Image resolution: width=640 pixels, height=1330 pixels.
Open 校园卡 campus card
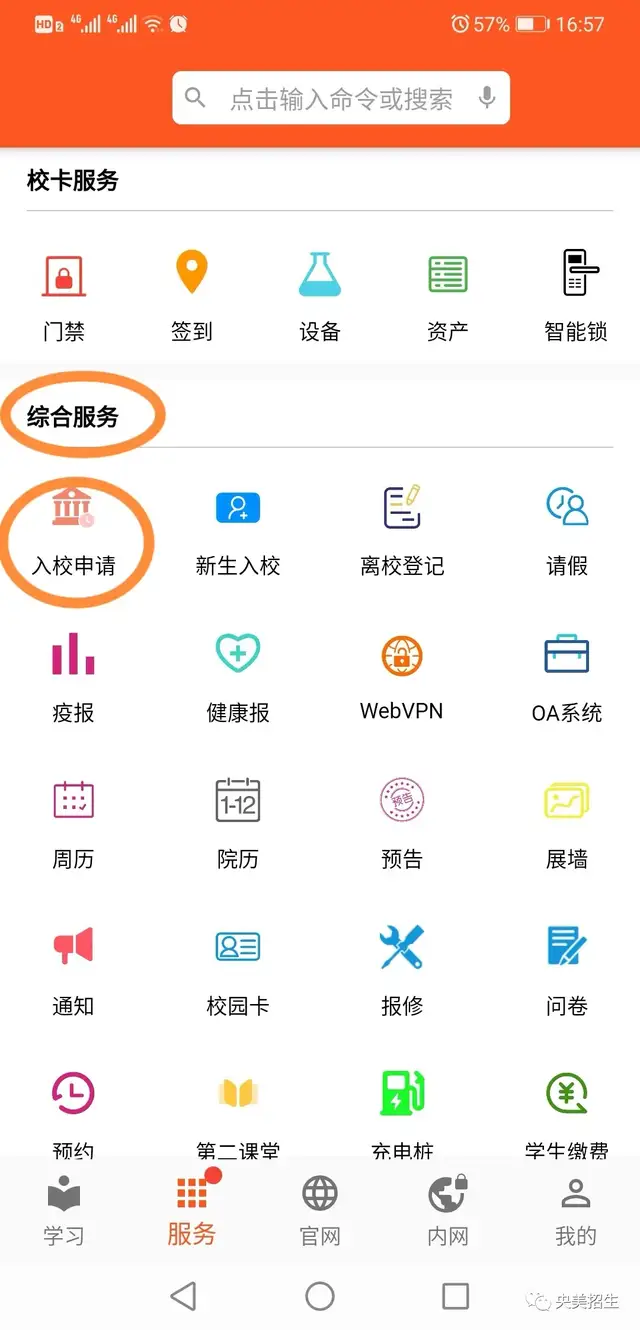pyautogui.click(x=238, y=968)
